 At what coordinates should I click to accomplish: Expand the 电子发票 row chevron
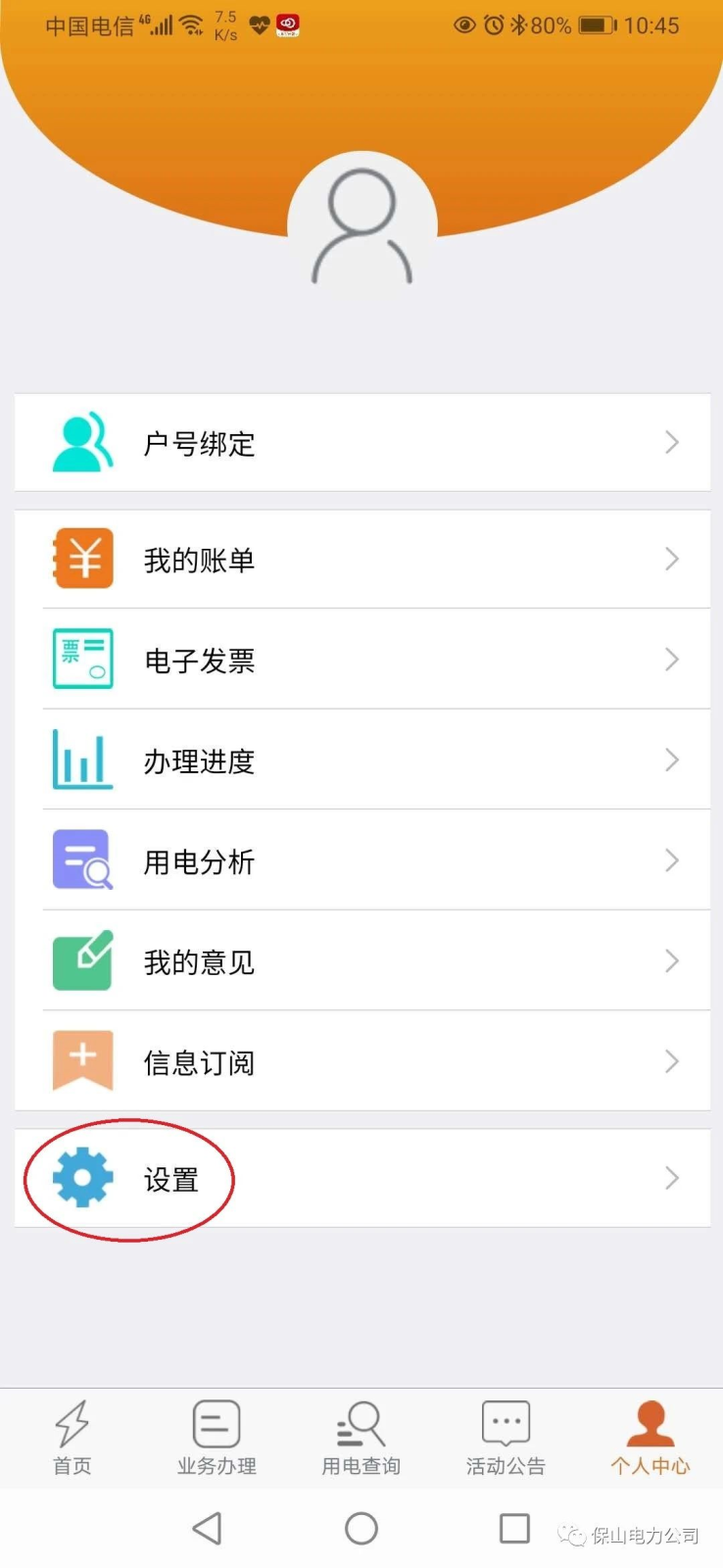(x=671, y=659)
